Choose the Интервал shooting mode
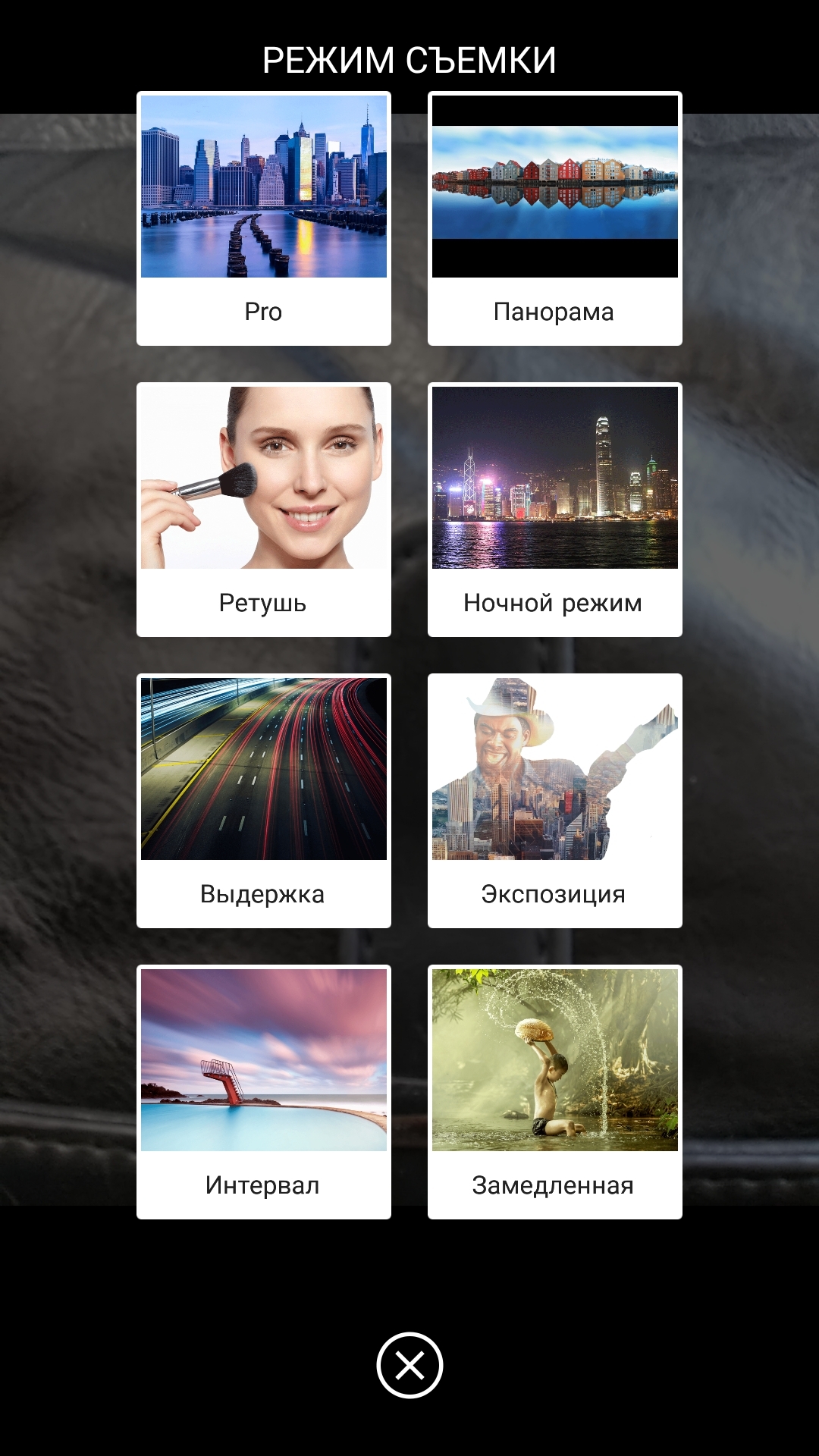This screenshot has width=819, height=1456. (263, 1092)
